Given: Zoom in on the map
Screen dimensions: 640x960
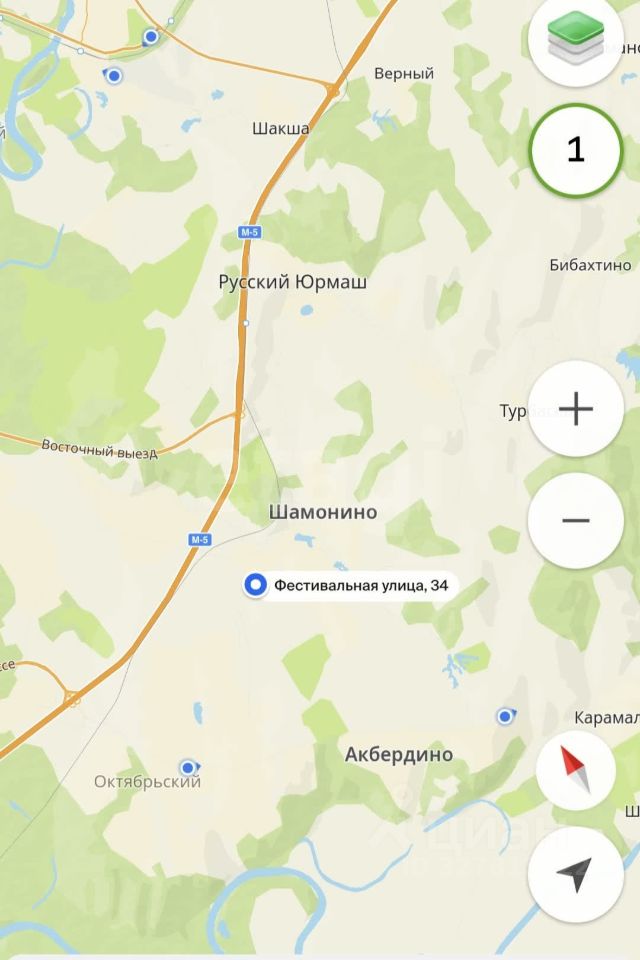Looking at the screenshot, I should coord(575,409).
